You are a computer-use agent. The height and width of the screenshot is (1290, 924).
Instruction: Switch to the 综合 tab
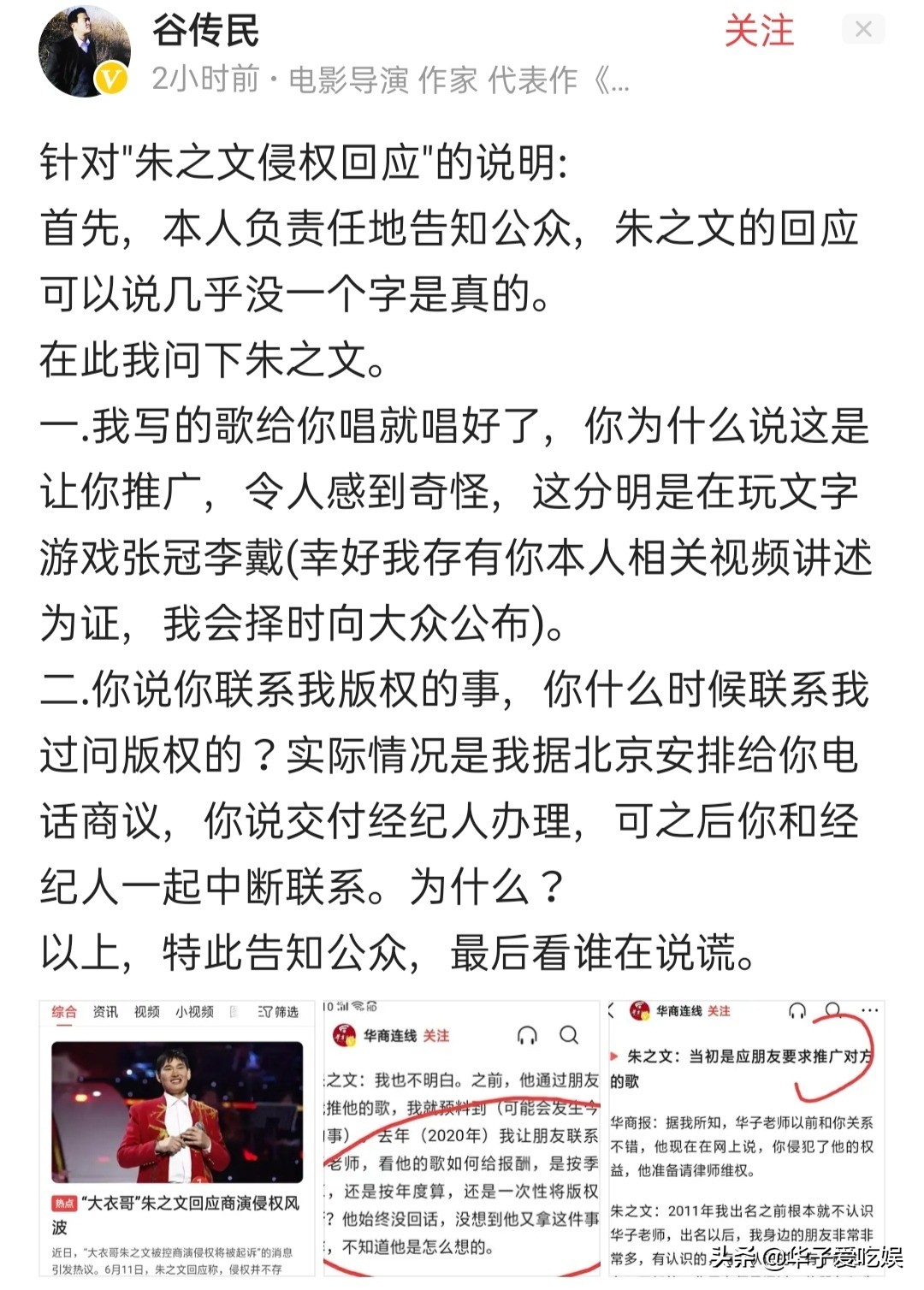(64, 1011)
